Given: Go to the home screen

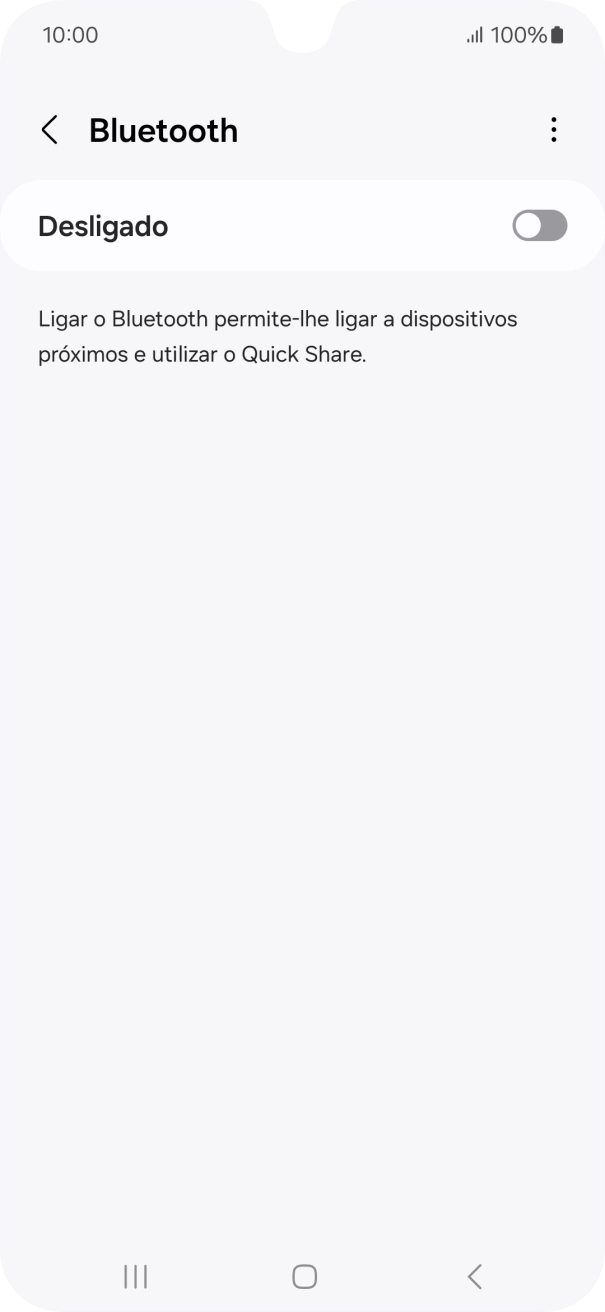Looking at the screenshot, I should [x=304, y=1276].
